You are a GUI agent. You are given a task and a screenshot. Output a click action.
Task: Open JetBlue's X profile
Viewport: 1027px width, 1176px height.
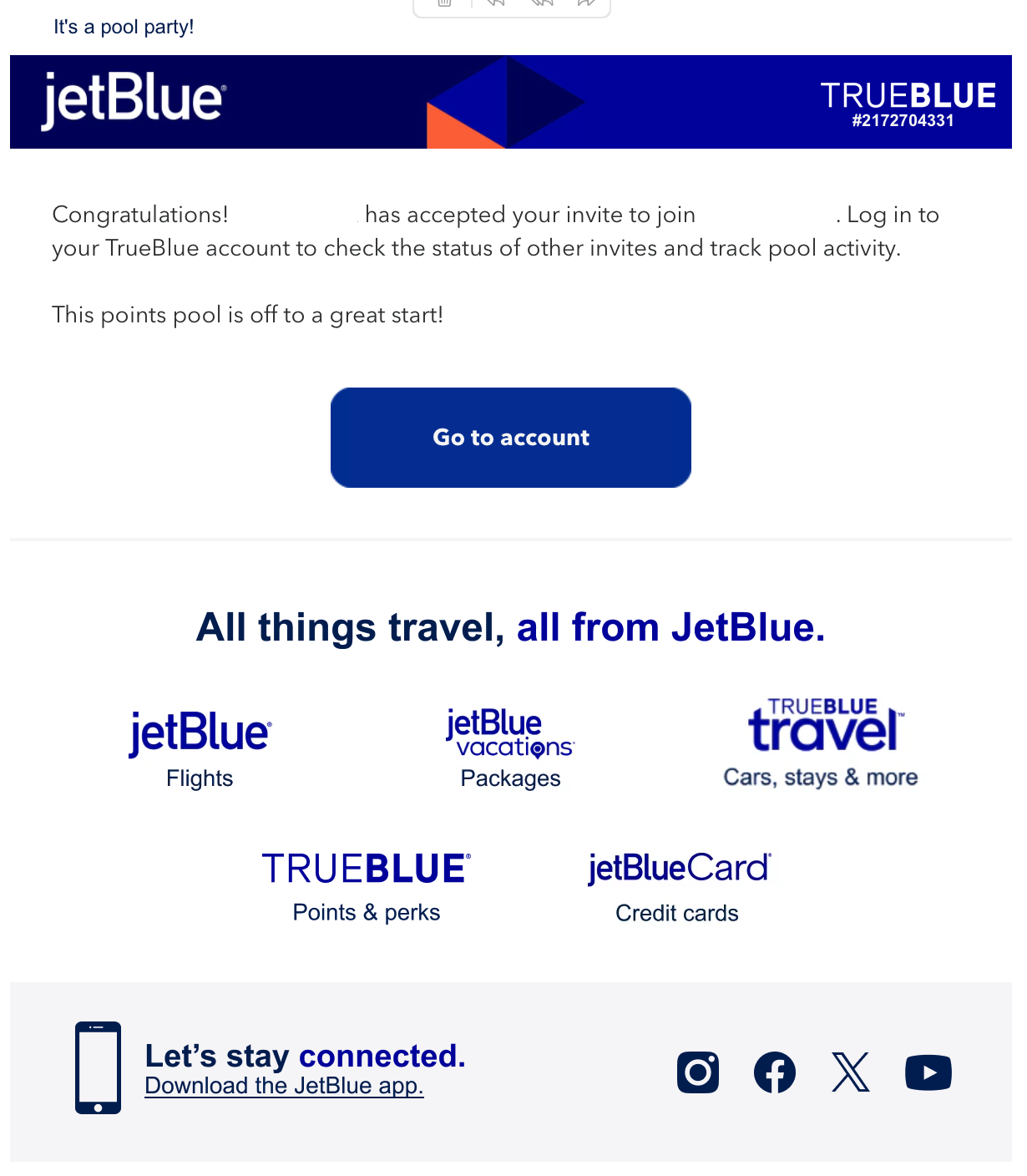point(851,1072)
